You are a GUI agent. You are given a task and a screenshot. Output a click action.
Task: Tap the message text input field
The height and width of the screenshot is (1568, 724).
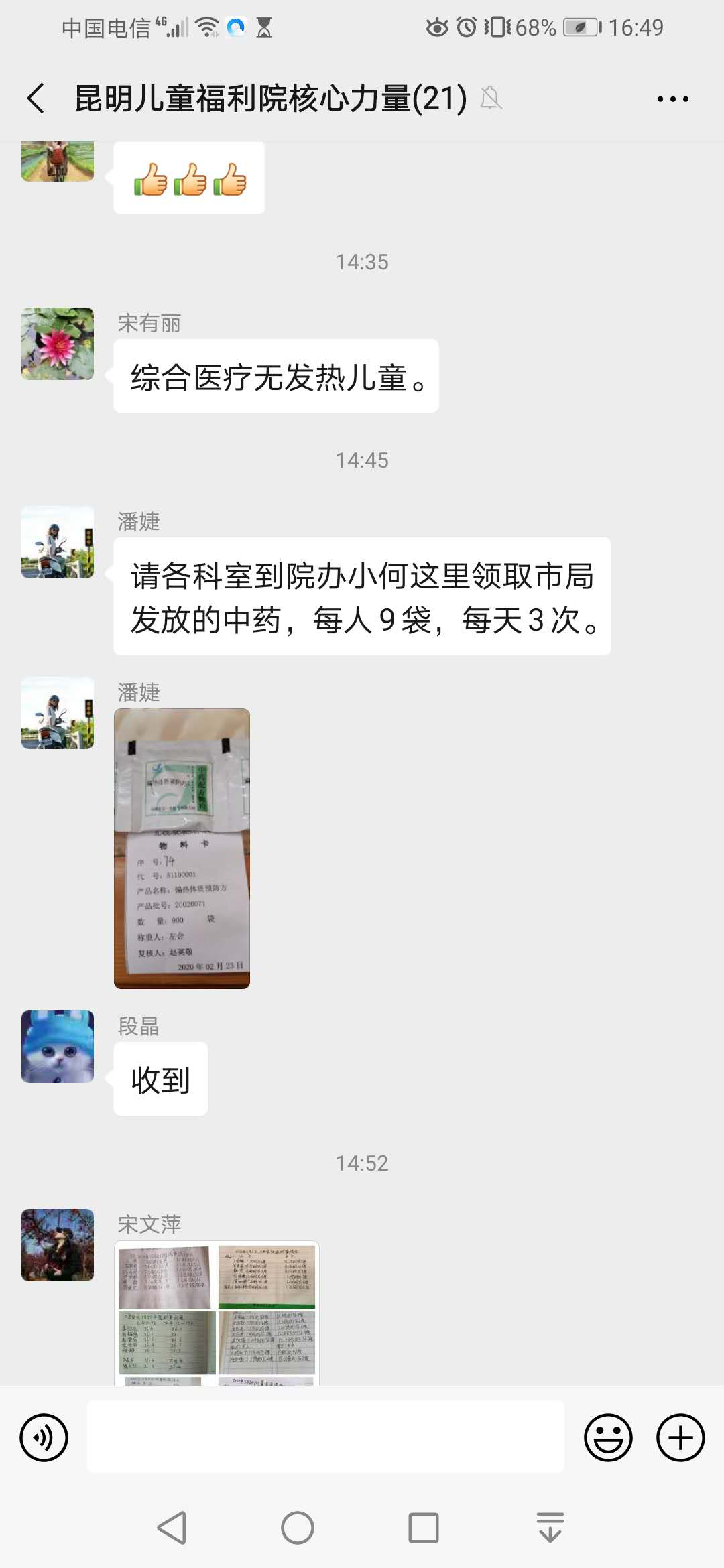326,1437
